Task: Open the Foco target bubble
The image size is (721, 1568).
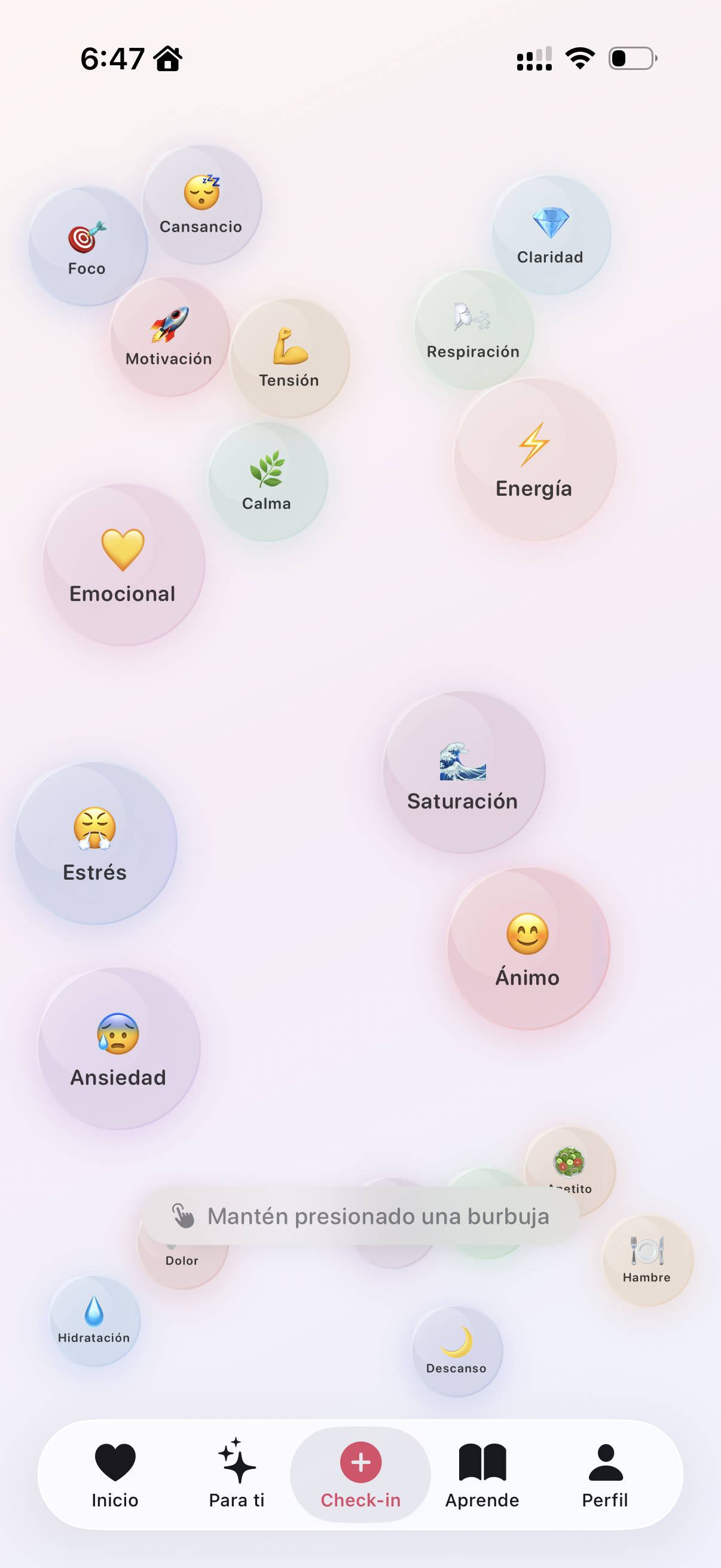Action: 87,243
